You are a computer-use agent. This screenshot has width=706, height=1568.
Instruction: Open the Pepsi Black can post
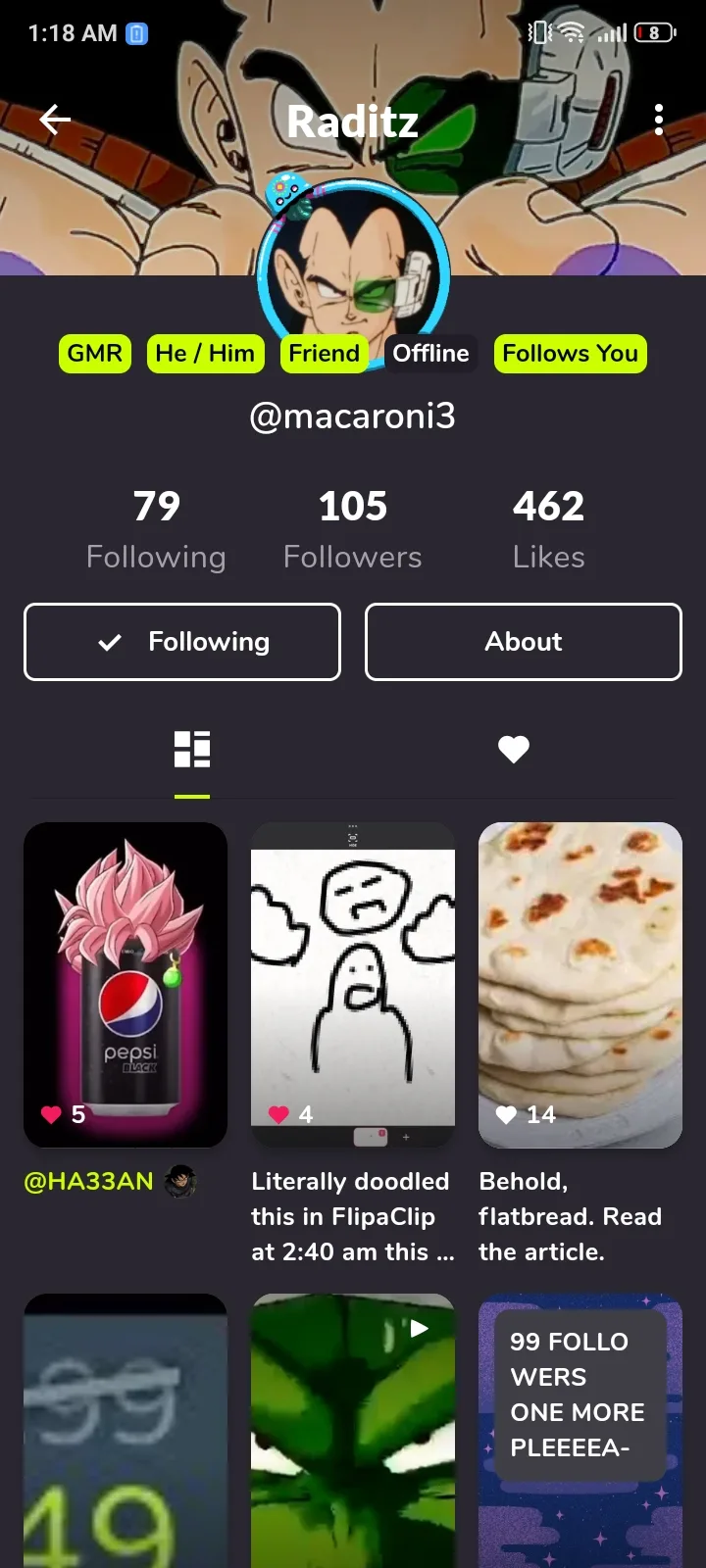[x=126, y=985]
